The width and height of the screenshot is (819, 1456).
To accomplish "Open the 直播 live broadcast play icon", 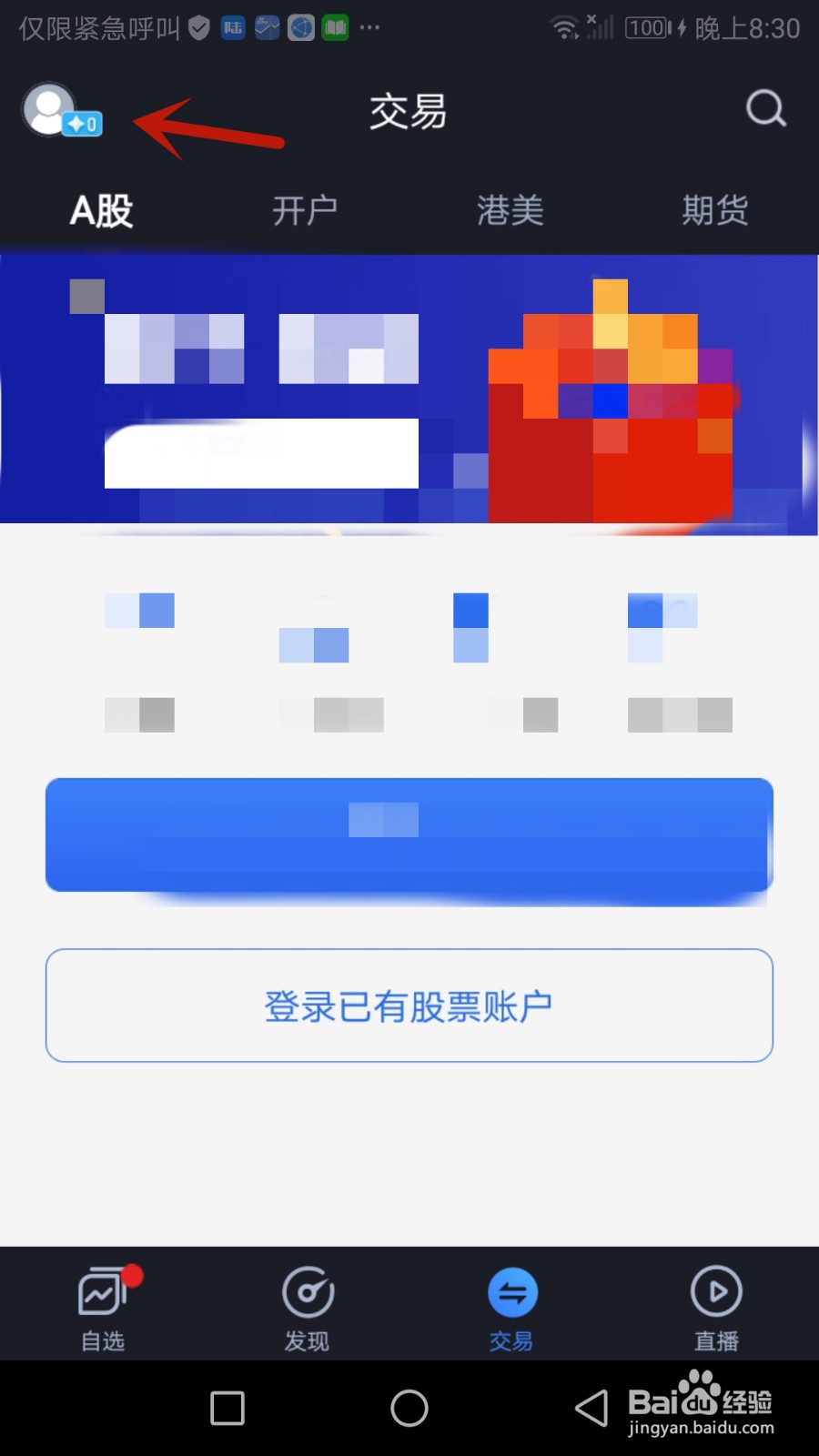I will 715,1292.
